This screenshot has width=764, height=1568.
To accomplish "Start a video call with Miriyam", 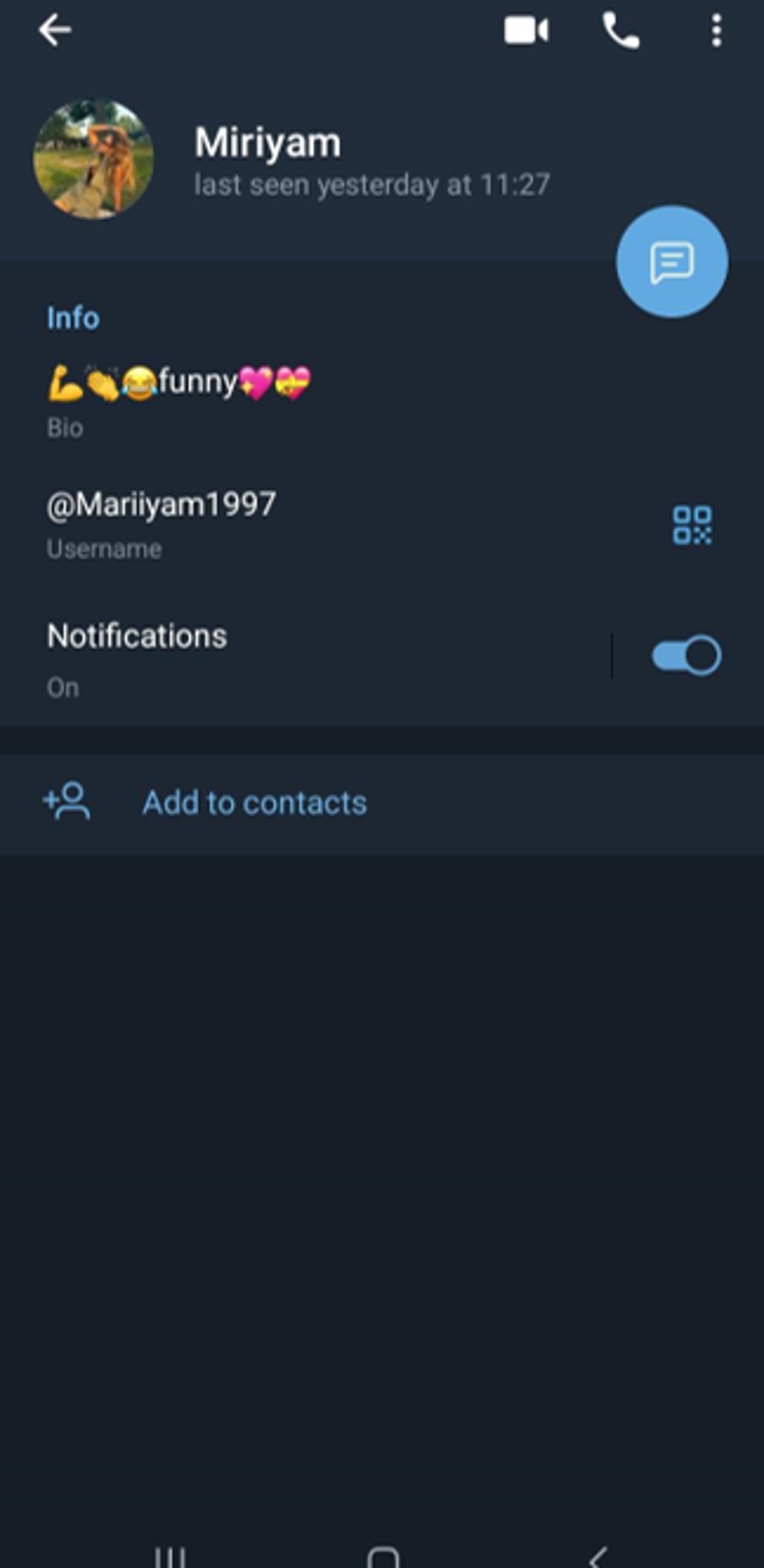I will click(x=526, y=31).
